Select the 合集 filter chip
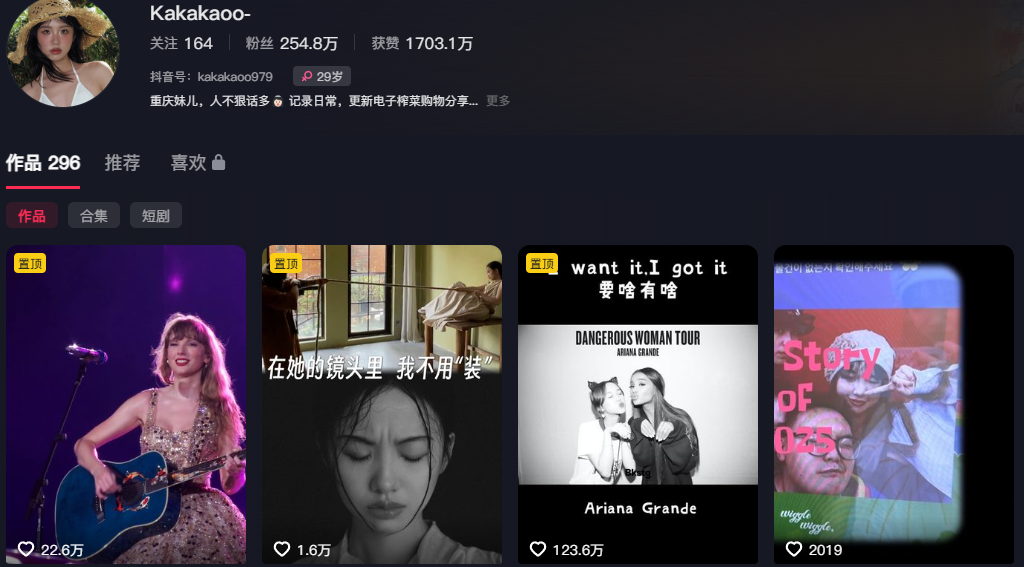This screenshot has height=567, width=1024. tap(94, 215)
